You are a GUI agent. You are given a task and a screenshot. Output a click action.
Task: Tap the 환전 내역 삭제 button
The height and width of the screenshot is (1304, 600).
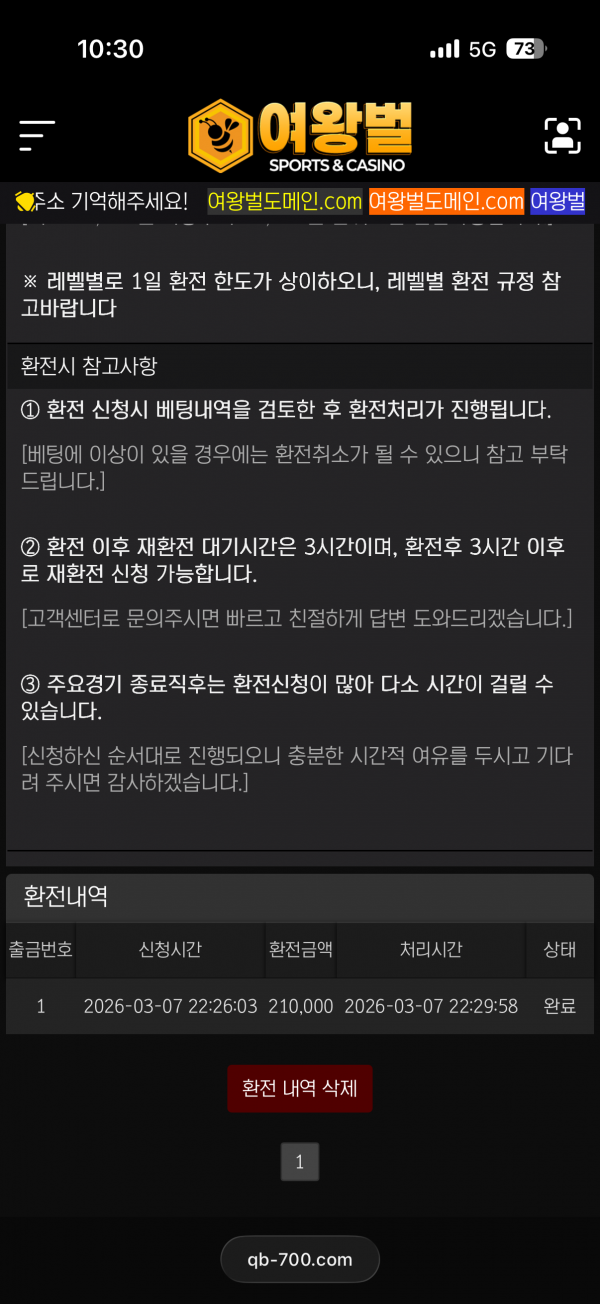pyautogui.click(x=300, y=1088)
